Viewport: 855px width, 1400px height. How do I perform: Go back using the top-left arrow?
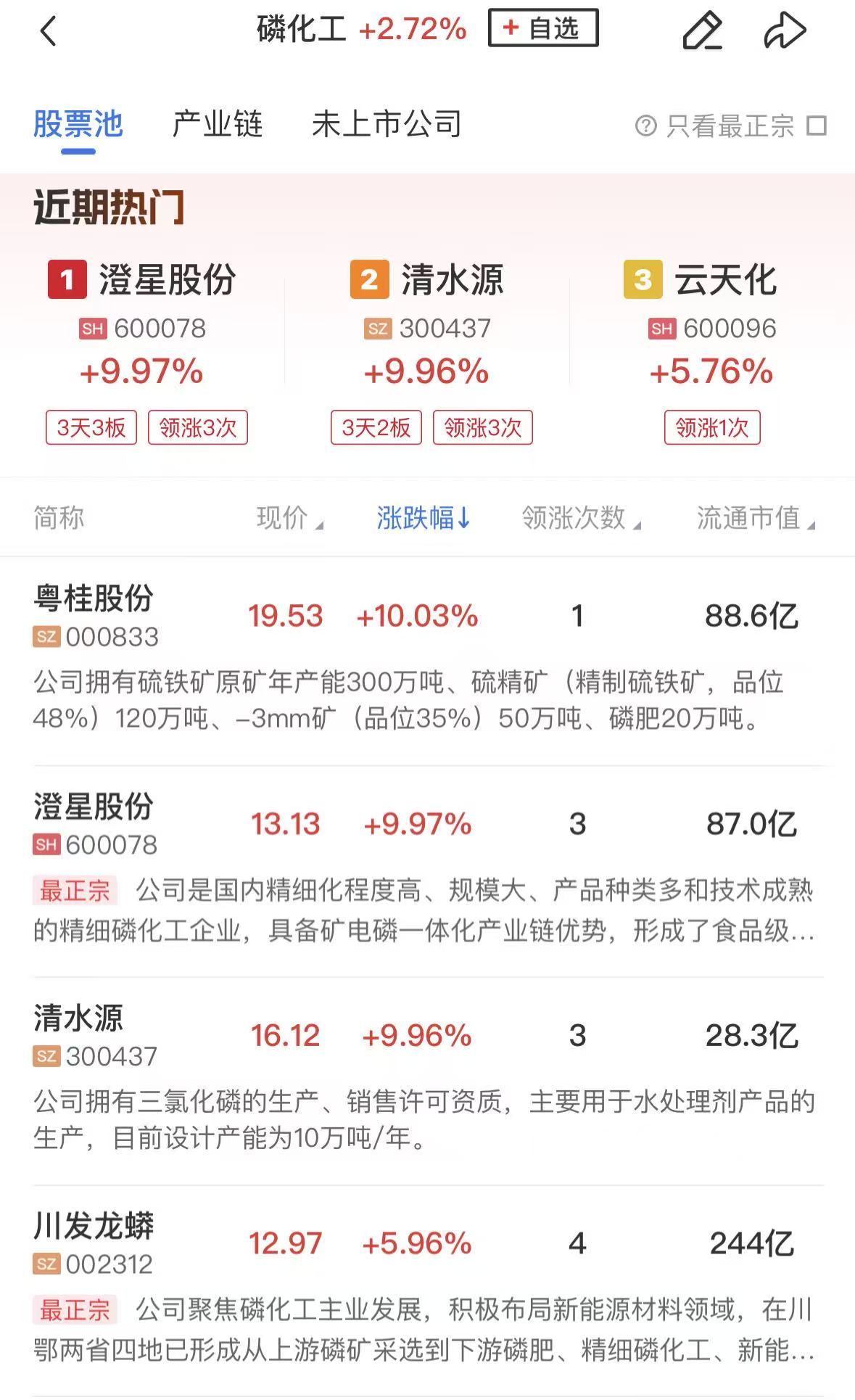(x=49, y=31)
